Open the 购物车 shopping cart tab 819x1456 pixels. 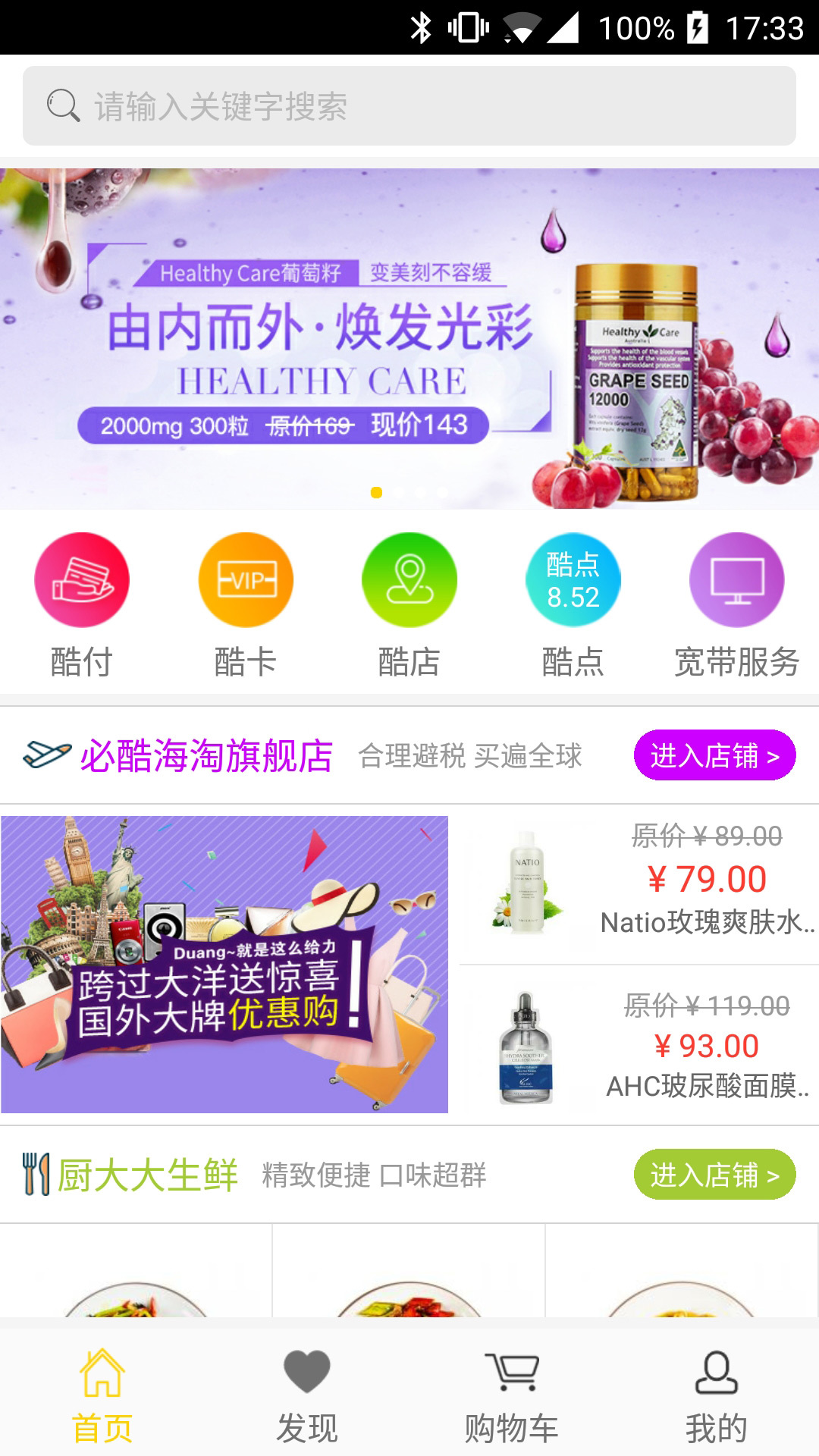(512, 1394)
